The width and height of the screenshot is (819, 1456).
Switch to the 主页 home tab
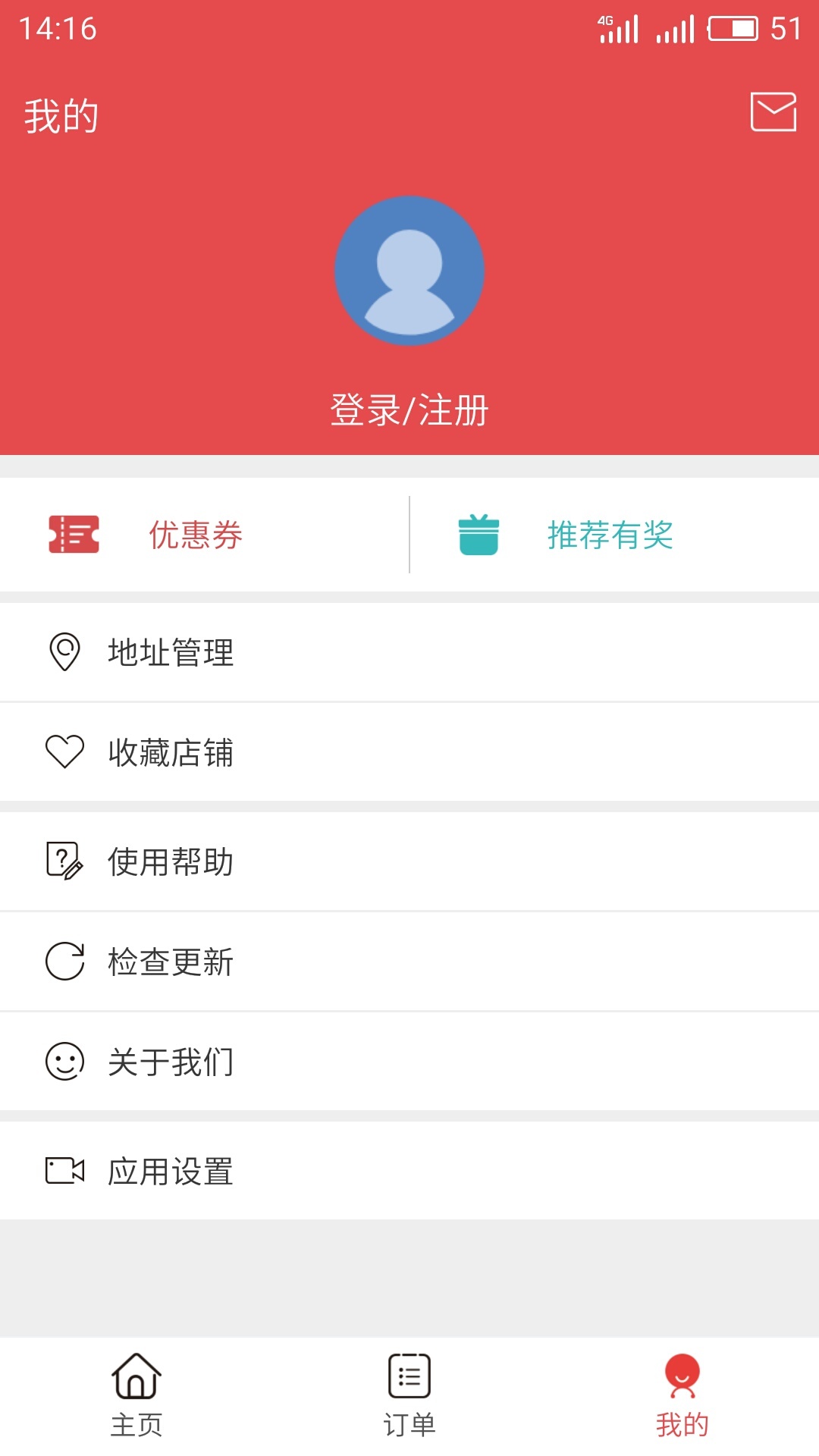point(136,1396)
